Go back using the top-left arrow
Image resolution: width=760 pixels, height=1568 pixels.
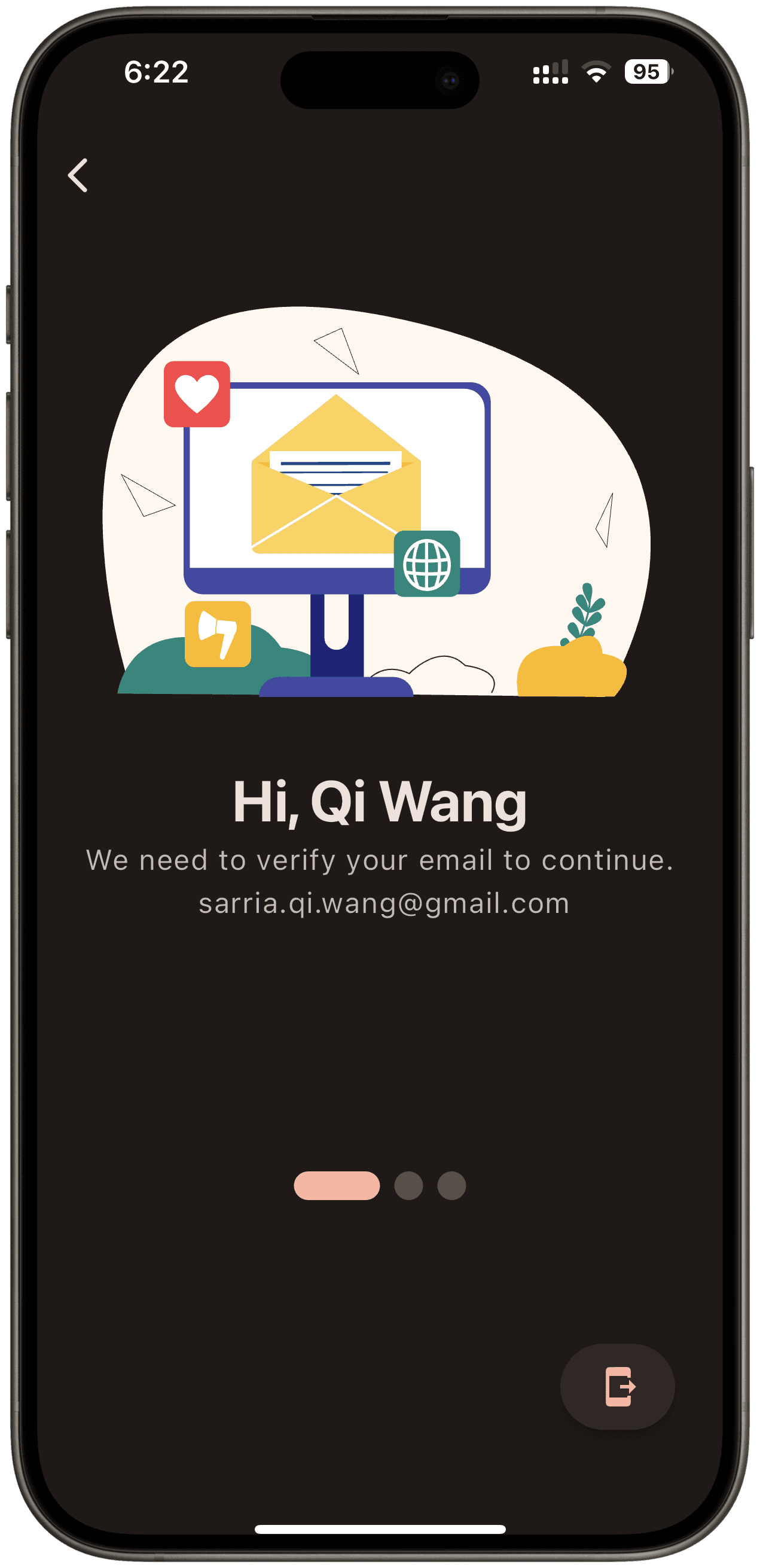(78, 175)
